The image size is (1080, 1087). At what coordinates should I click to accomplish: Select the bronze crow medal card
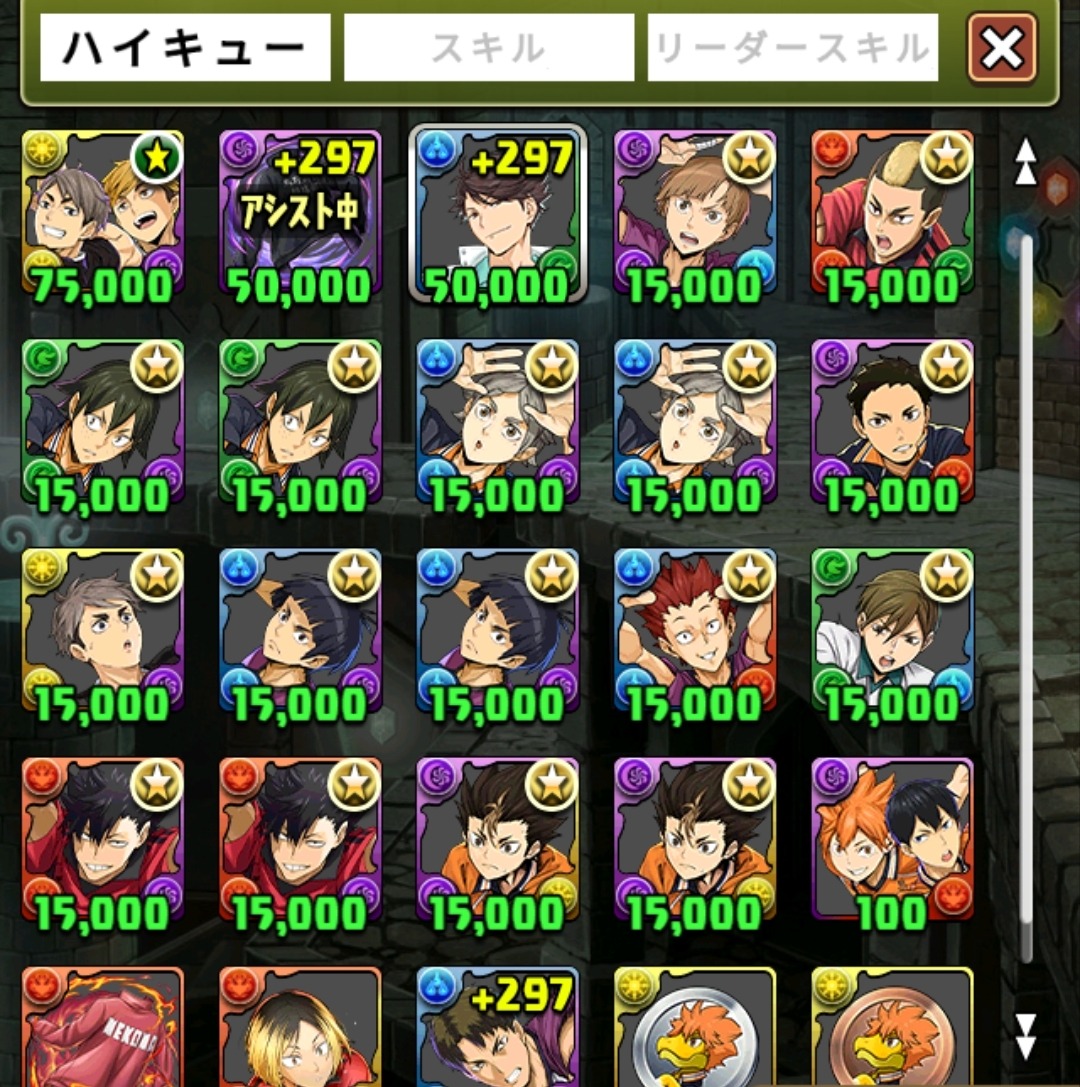(x=892, y=1028)
